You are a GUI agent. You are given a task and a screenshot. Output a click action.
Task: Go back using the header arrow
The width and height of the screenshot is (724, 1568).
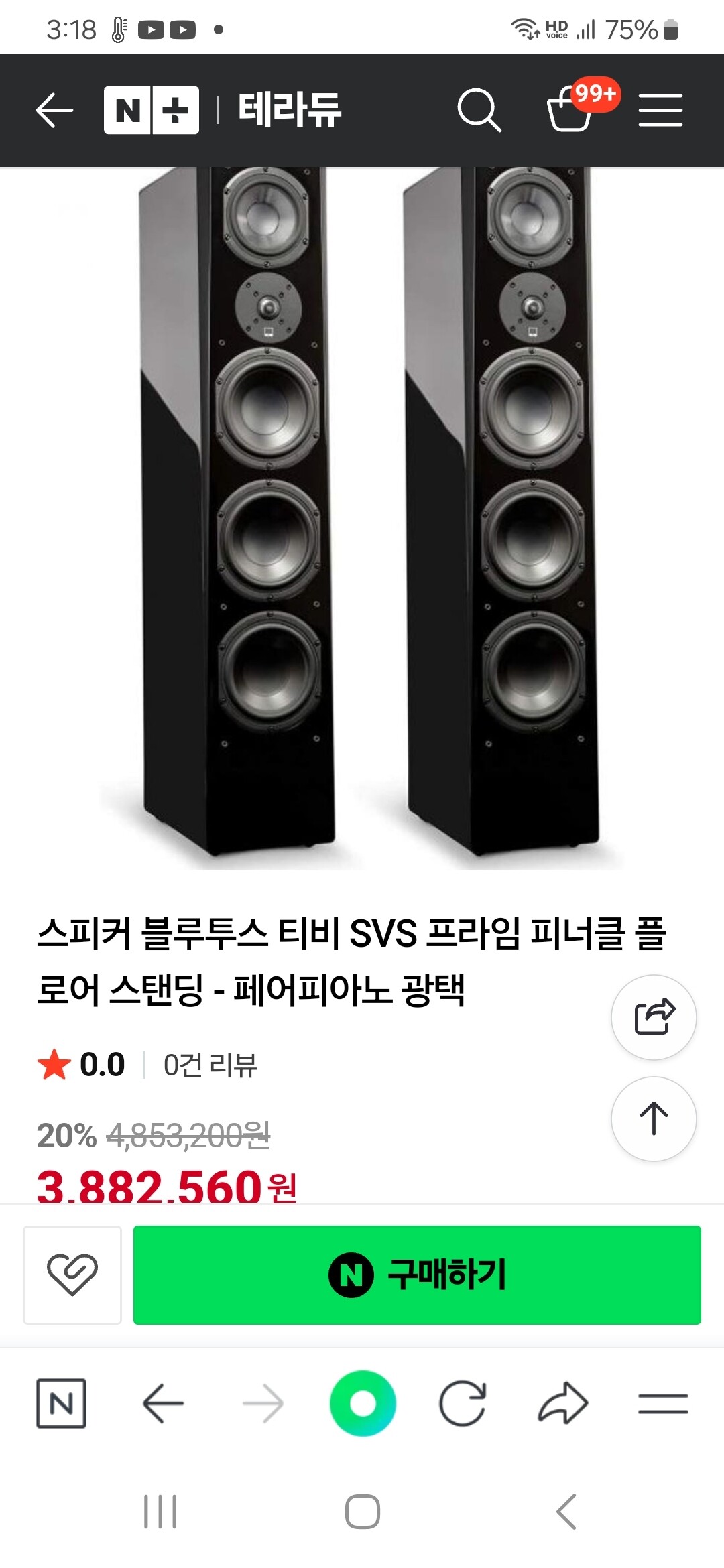54,110
